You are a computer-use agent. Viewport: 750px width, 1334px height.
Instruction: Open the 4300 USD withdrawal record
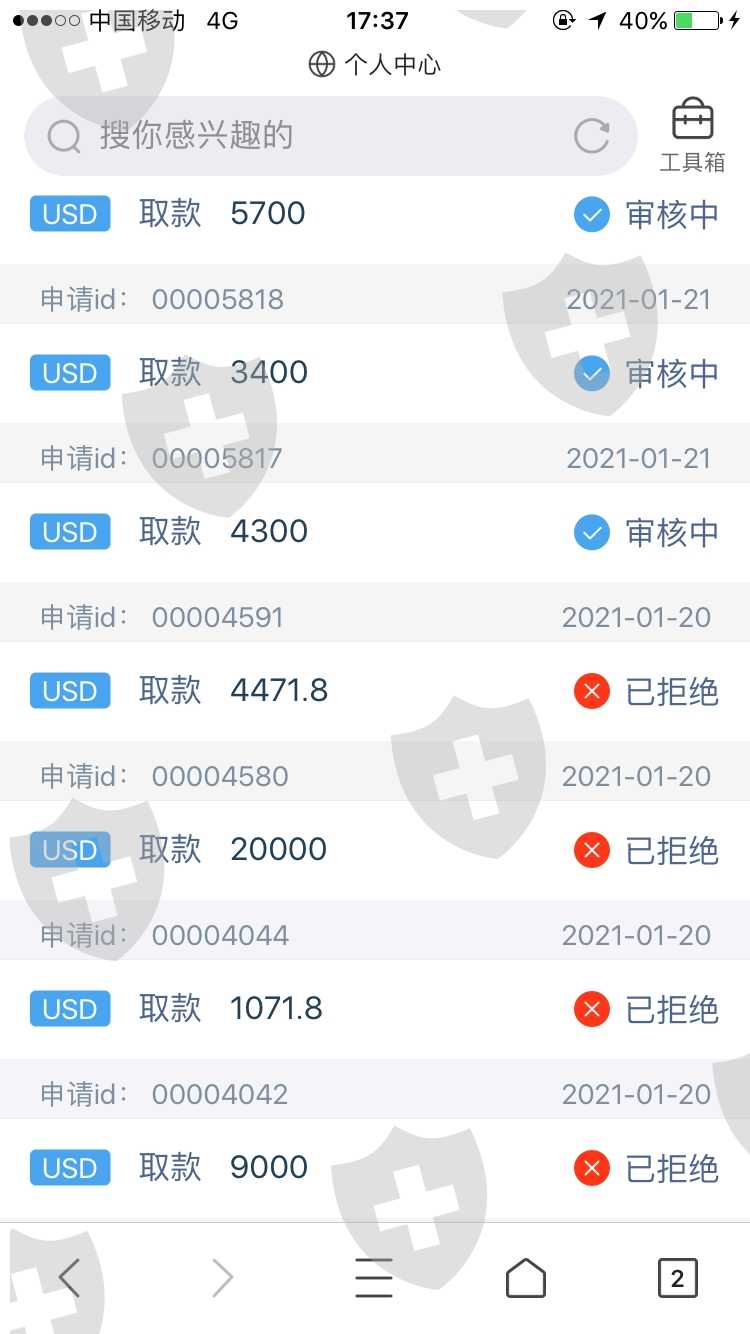click(x=375, y=532)
